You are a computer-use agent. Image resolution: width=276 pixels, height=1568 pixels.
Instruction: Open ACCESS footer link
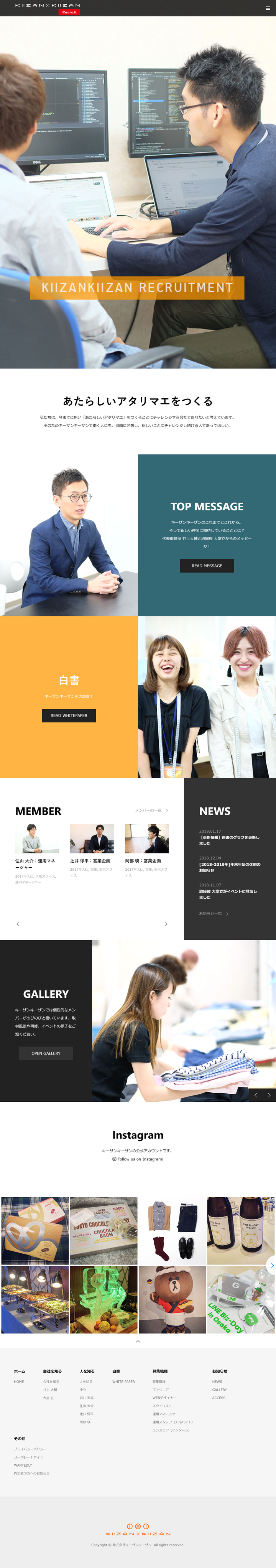point(218,1398)
